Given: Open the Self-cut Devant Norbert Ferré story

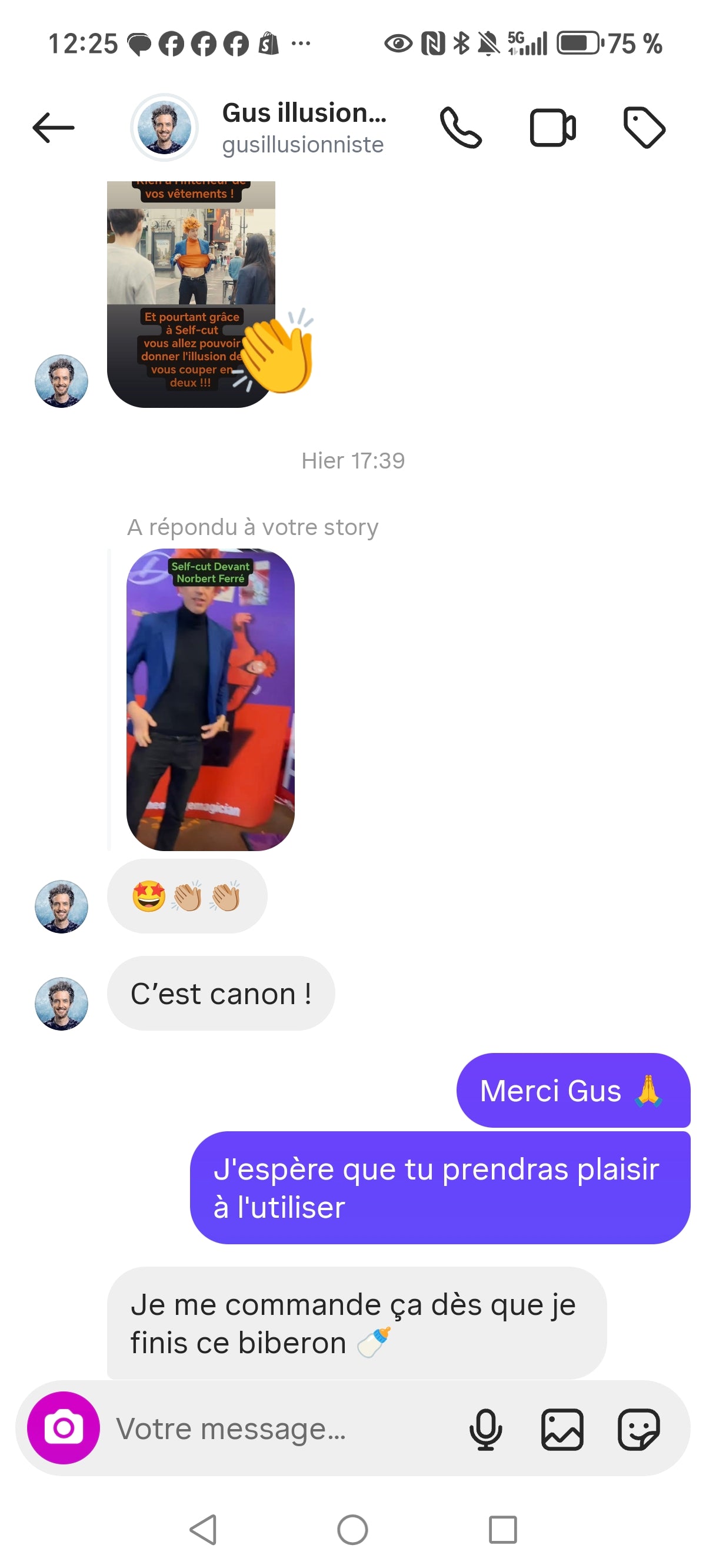Looking at the screenshot, I should click(210, 699).
